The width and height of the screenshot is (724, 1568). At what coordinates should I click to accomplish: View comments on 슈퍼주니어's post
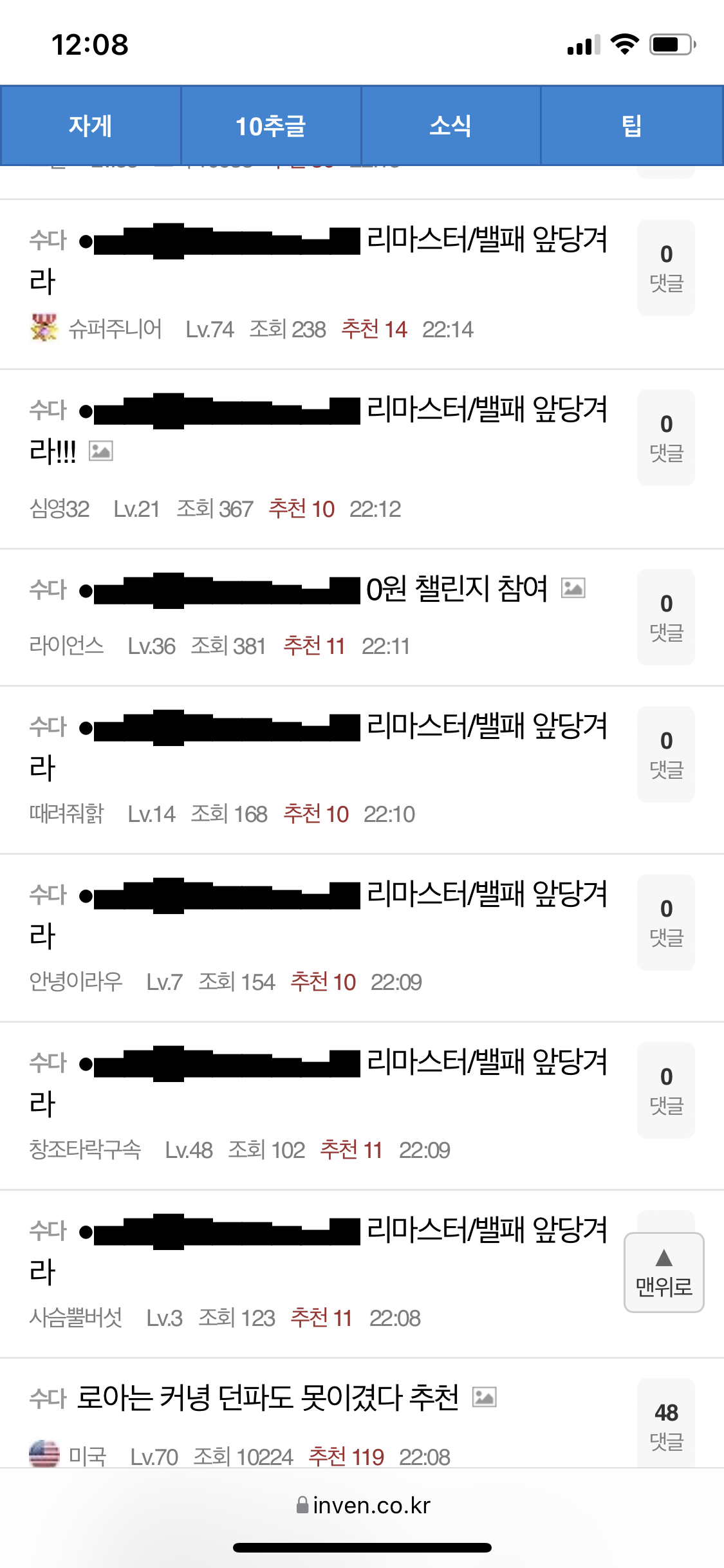pos(666,268)
